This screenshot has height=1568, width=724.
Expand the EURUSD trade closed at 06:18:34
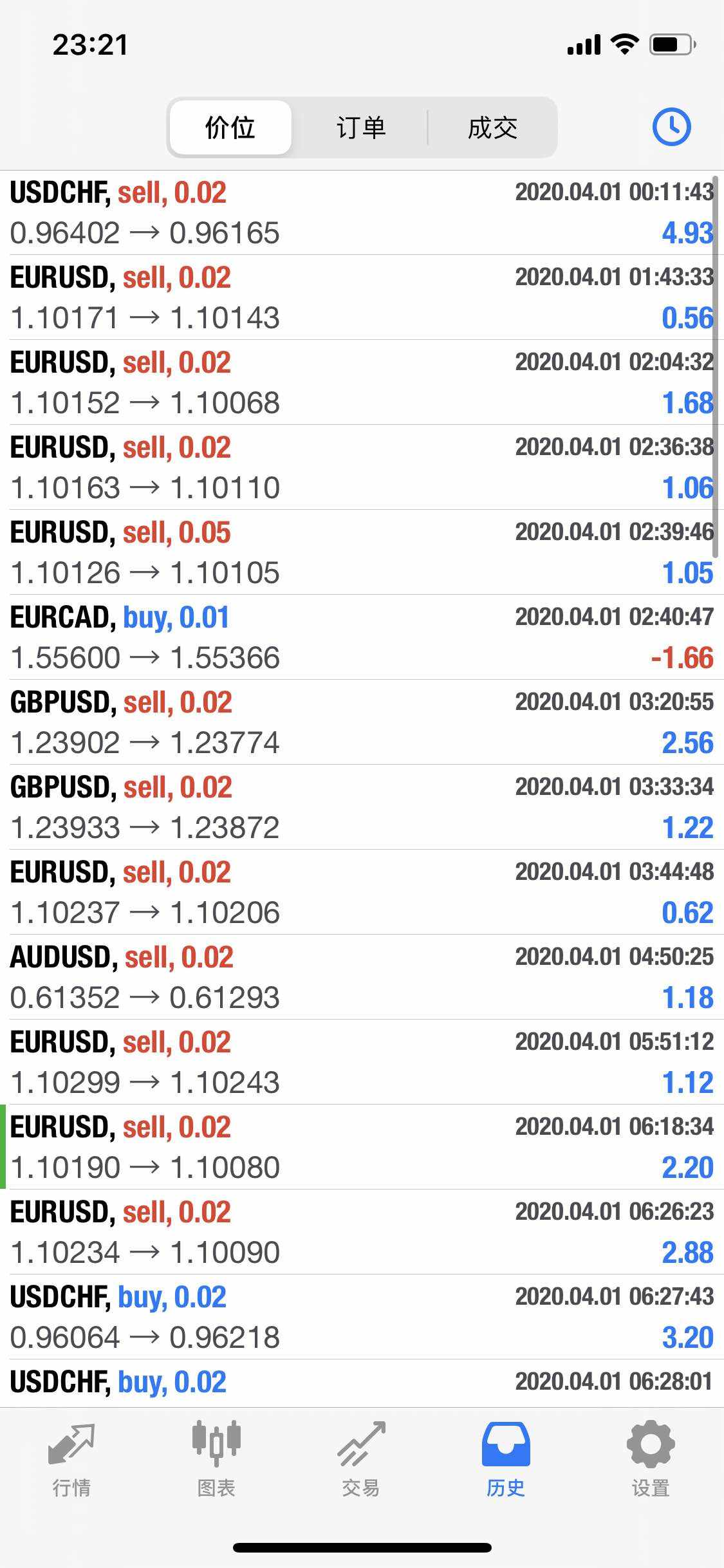tap(362, 1147)
